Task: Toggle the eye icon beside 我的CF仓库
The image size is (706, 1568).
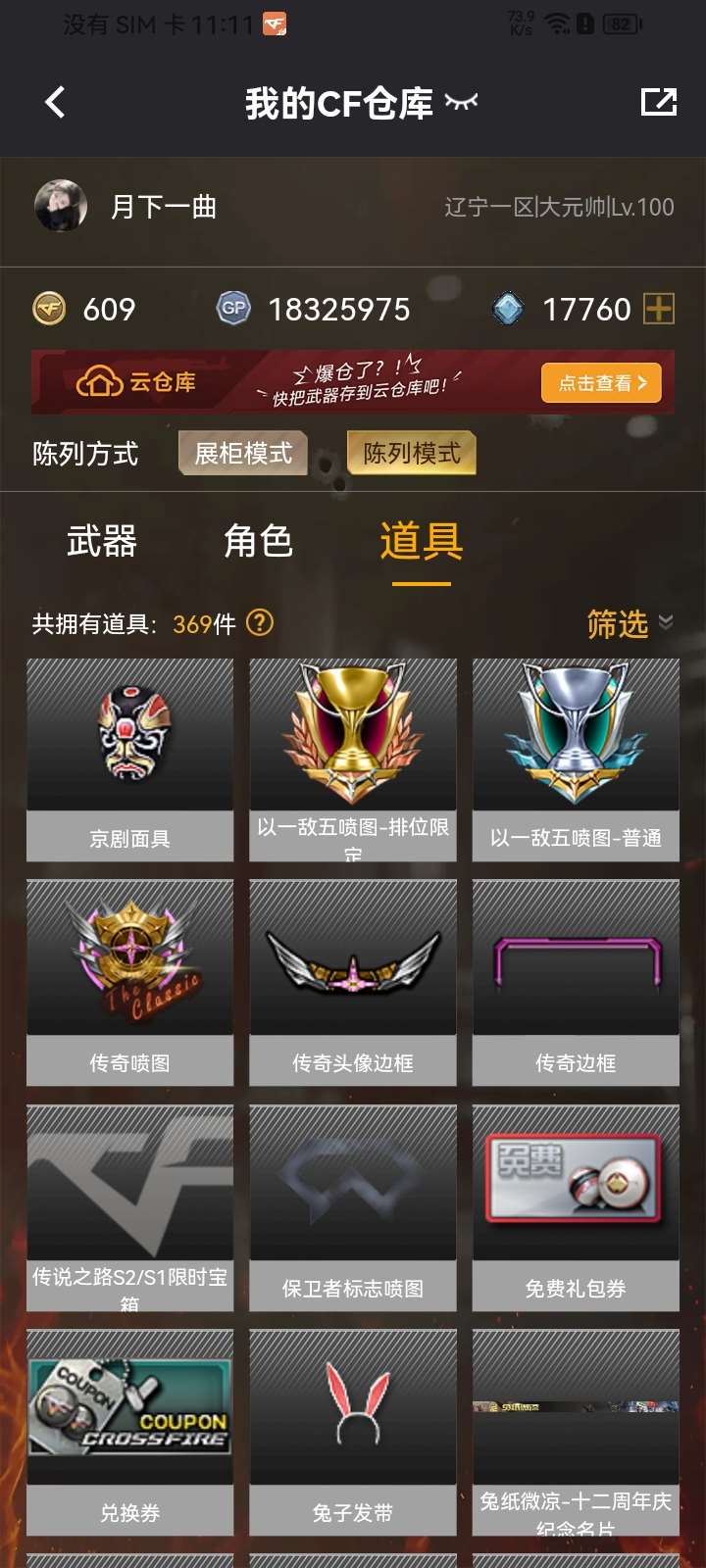Action: click(461, 102)
